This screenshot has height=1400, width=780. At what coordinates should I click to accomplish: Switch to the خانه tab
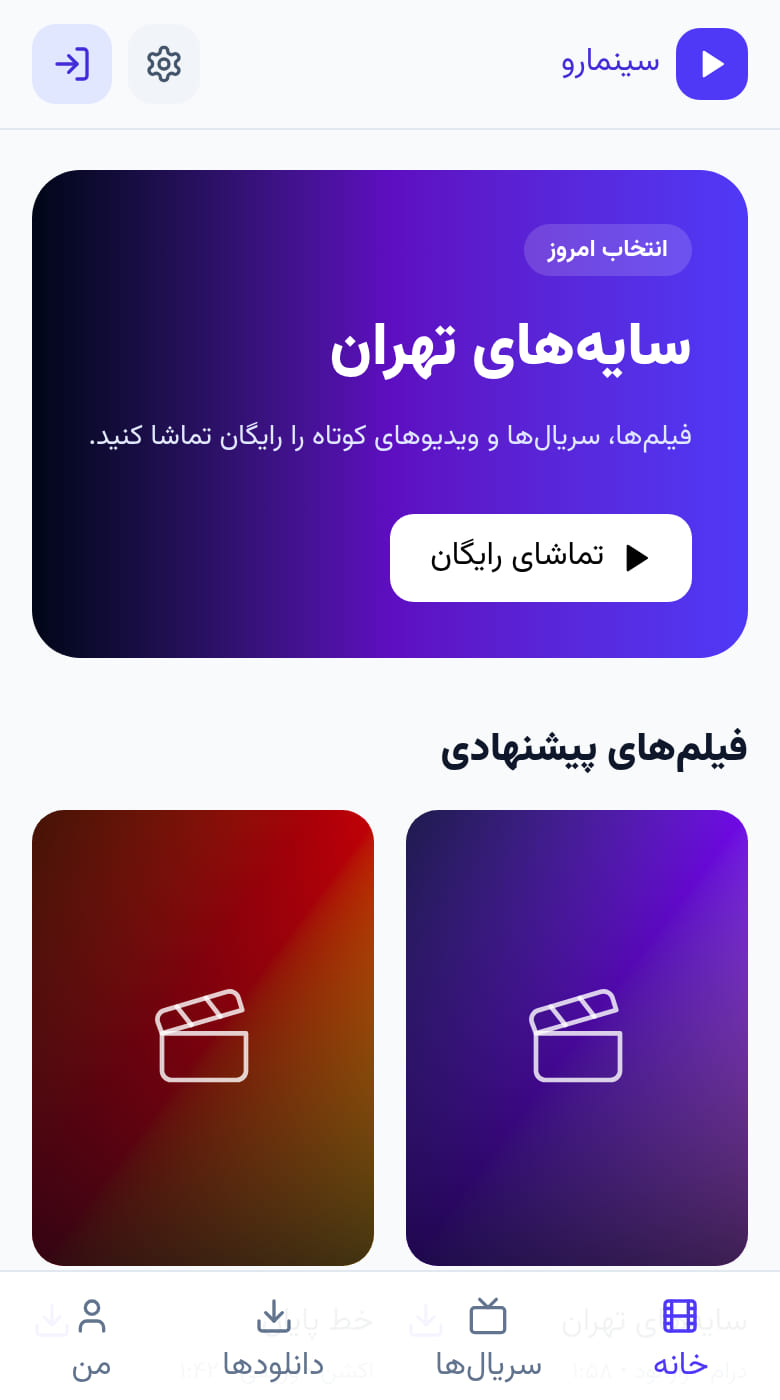click(680, 1338)
